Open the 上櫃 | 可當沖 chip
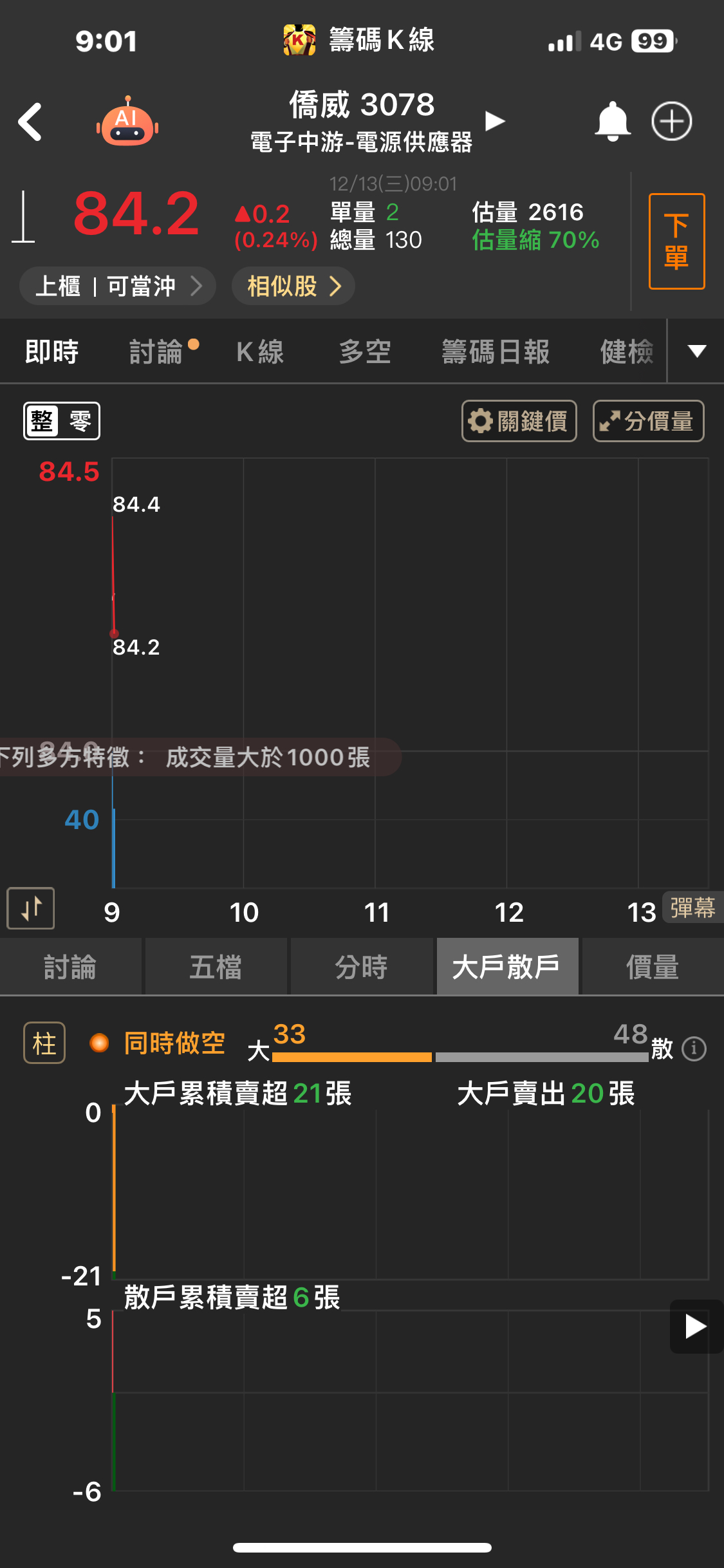This screenshot has width=724, height=1568. 117,286
